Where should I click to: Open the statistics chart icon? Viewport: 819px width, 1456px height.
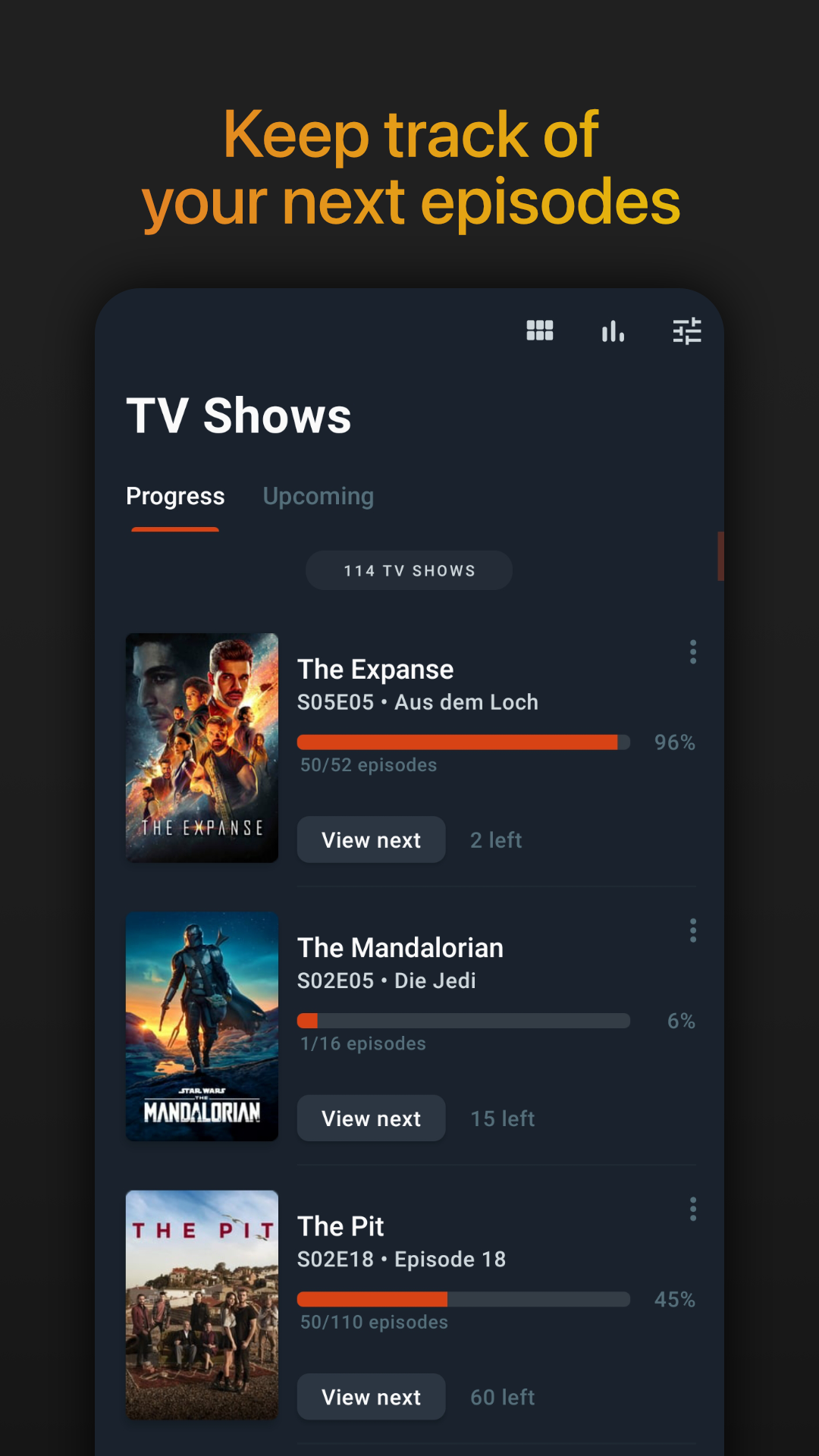[613, 331]
